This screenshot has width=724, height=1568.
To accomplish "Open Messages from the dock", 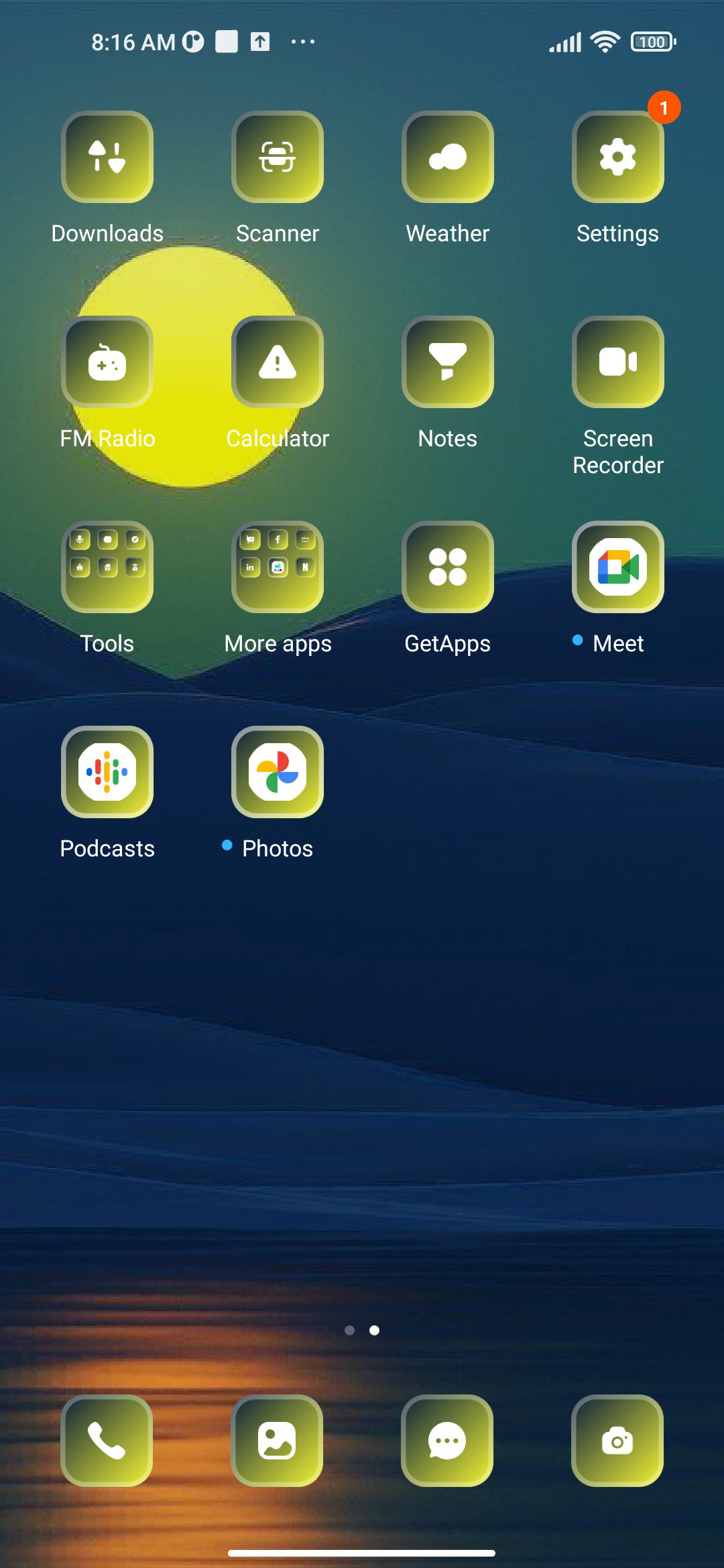I will click(x=447, y=1441).
